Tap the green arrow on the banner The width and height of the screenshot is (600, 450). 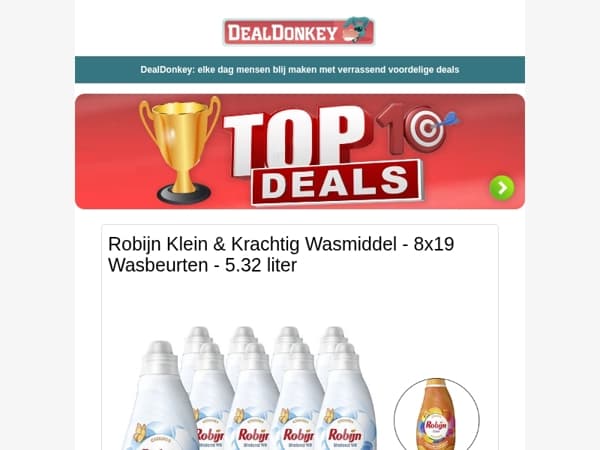tap(502, 188)
